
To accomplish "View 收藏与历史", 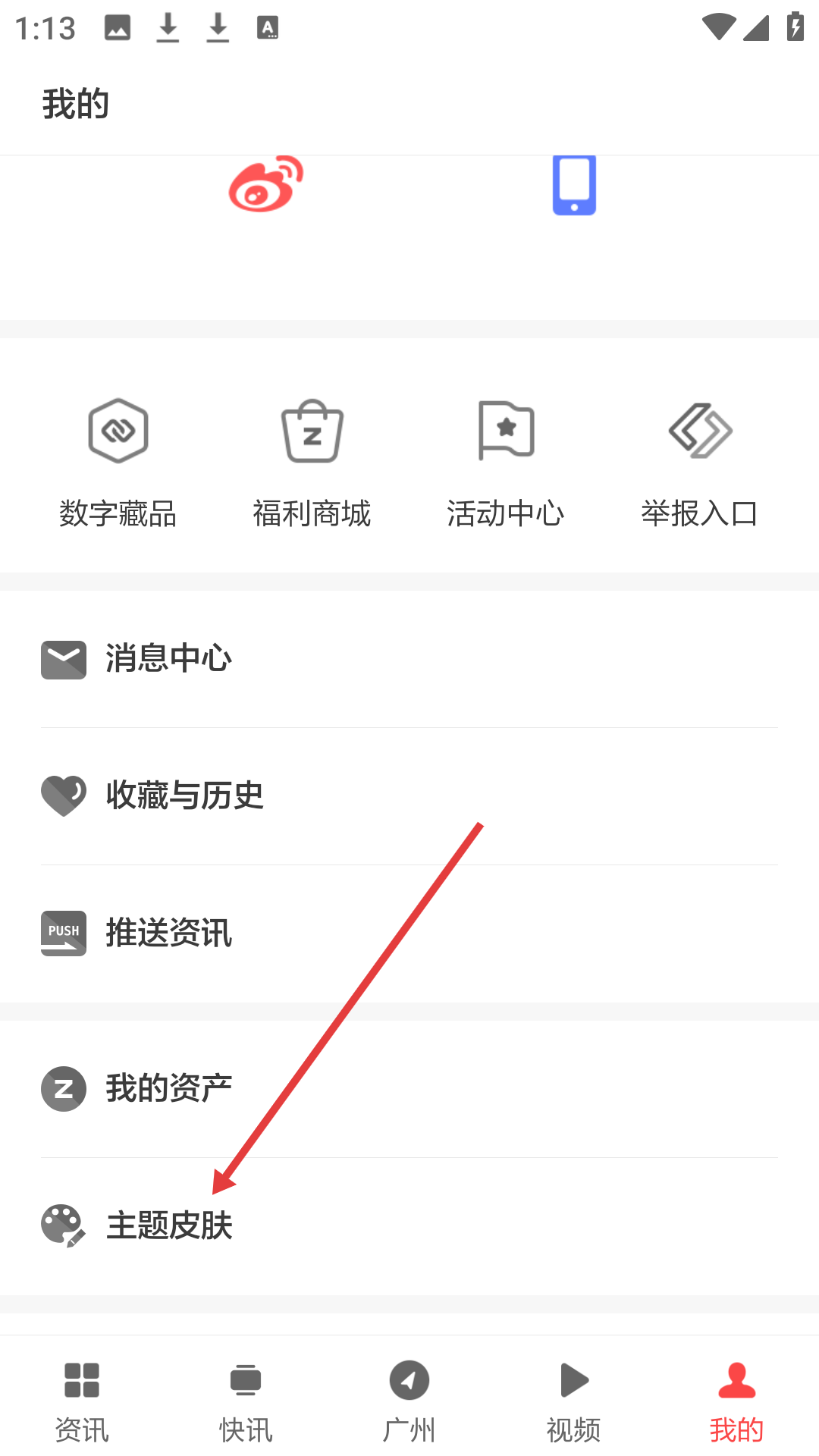I will [409, 795].
